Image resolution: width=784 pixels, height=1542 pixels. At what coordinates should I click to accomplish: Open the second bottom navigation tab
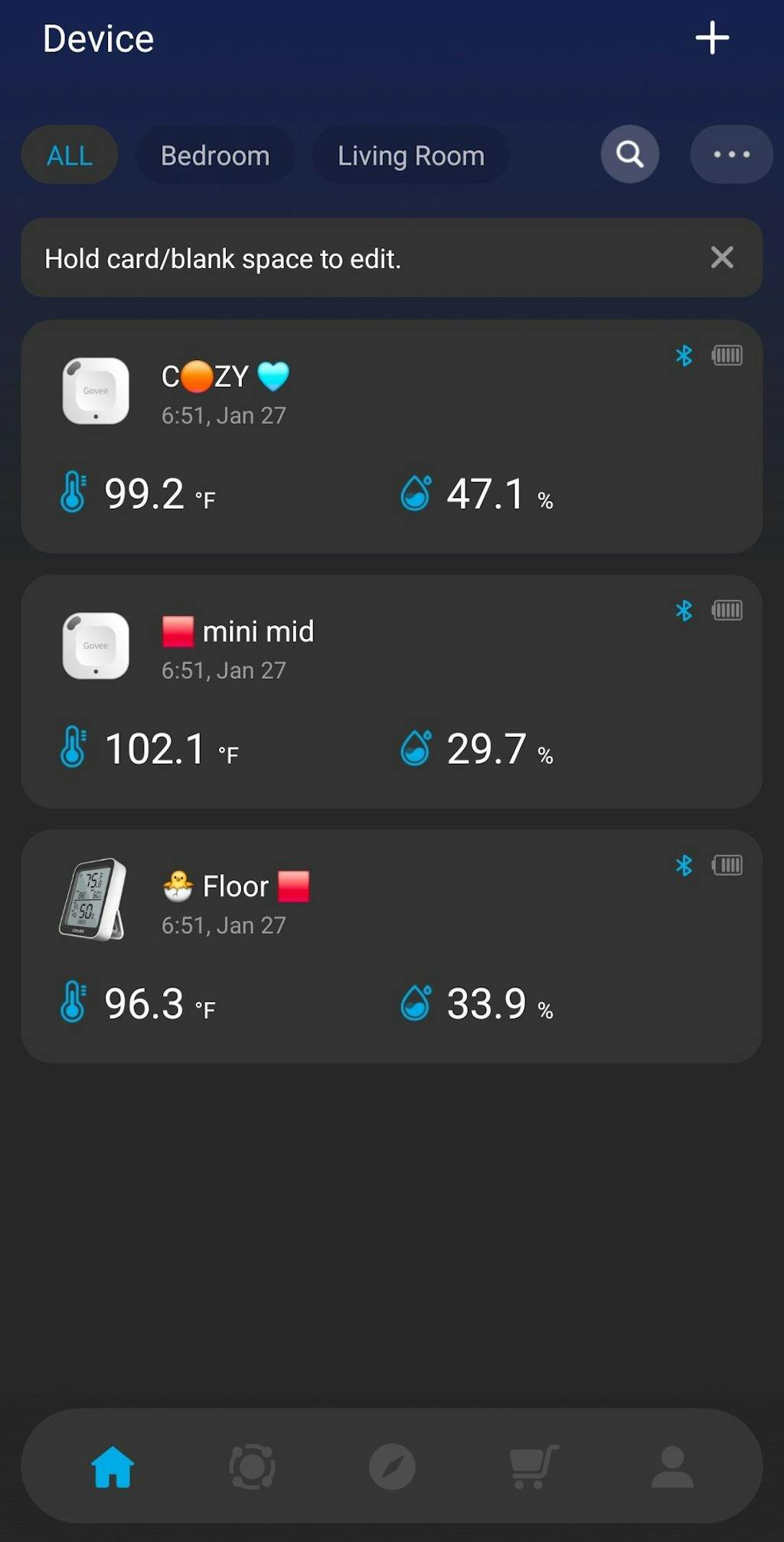click(x=252, y=1466)
